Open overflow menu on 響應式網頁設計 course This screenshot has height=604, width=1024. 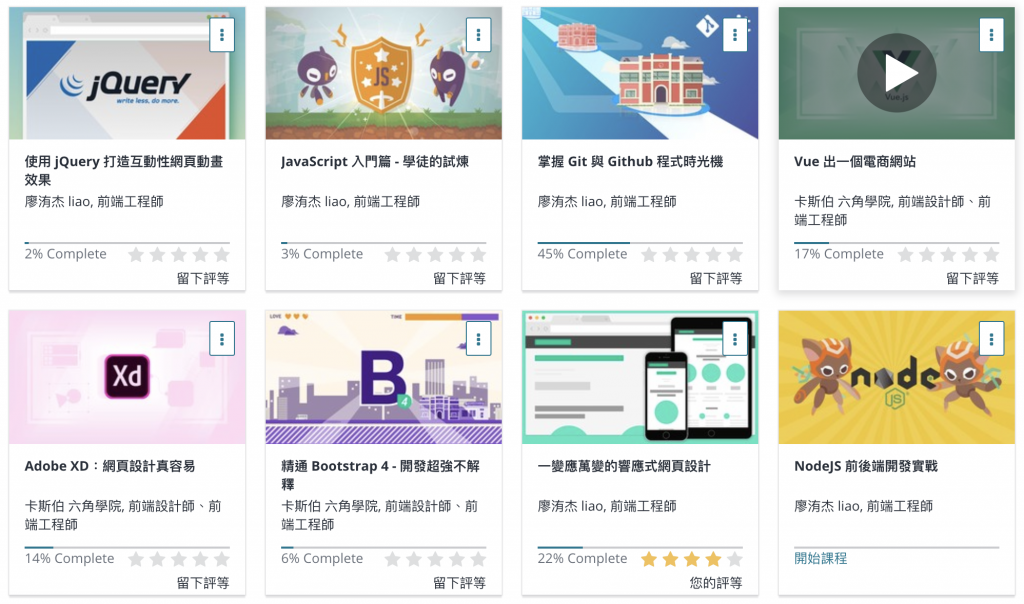[735, 338]
